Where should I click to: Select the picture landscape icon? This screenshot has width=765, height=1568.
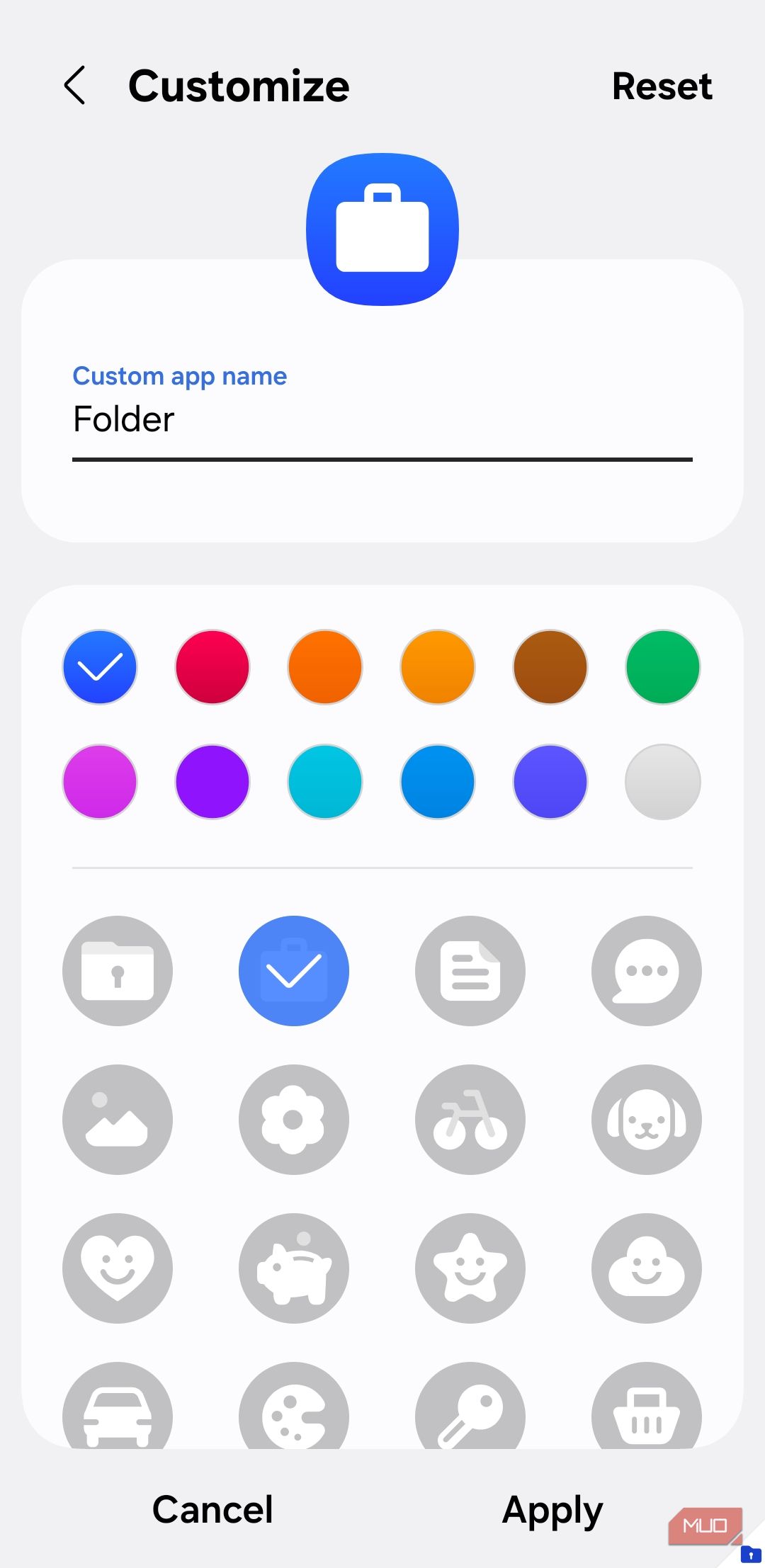pos(118,1120)
